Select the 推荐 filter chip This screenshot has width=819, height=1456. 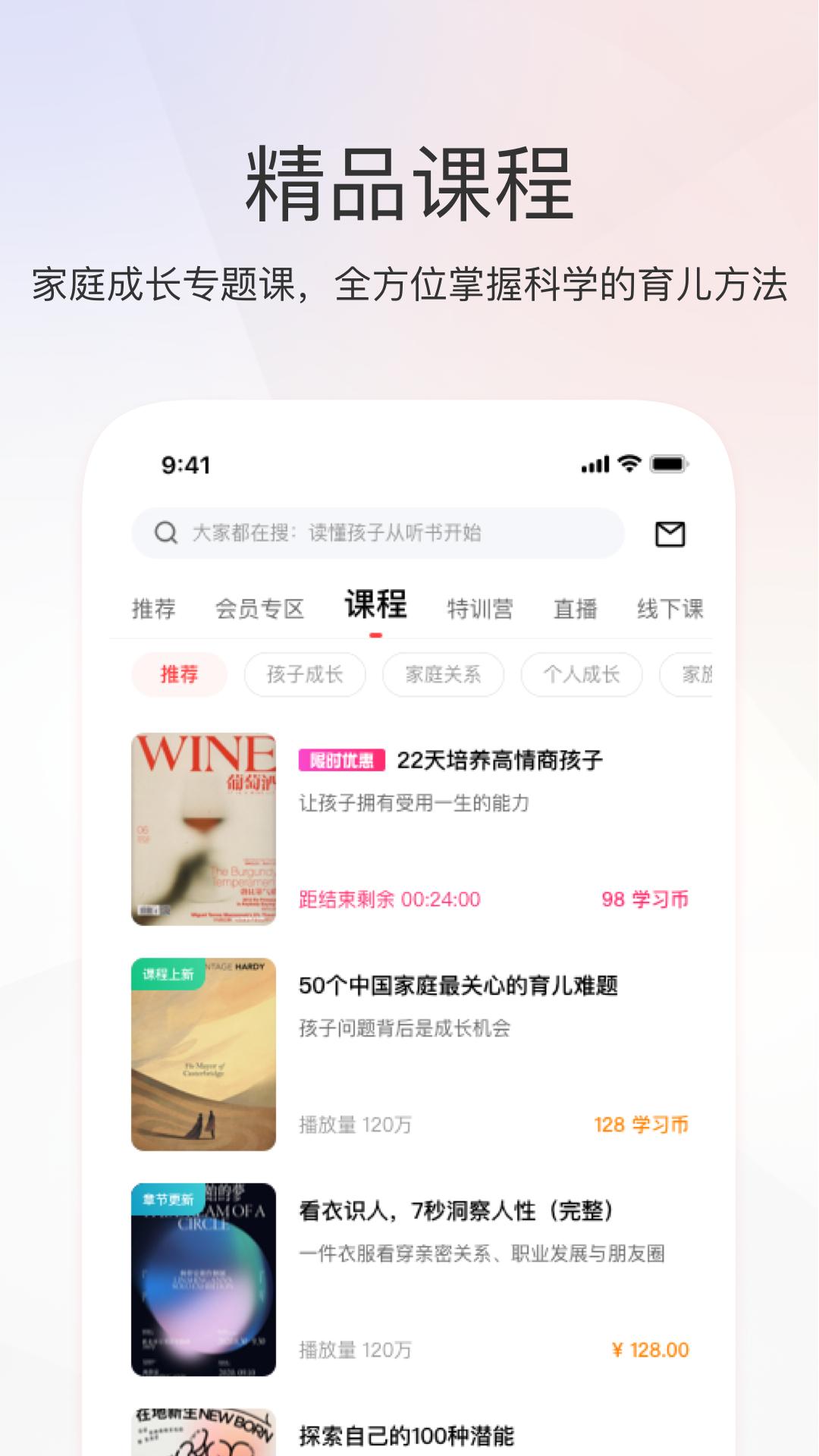[179, 674]
